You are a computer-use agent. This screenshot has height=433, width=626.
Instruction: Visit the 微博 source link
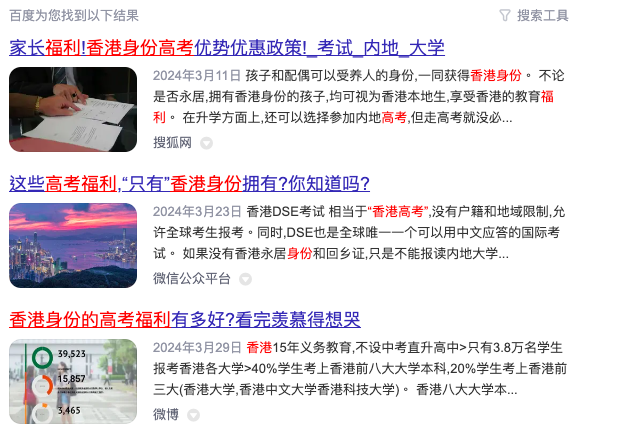click(165, 414)
